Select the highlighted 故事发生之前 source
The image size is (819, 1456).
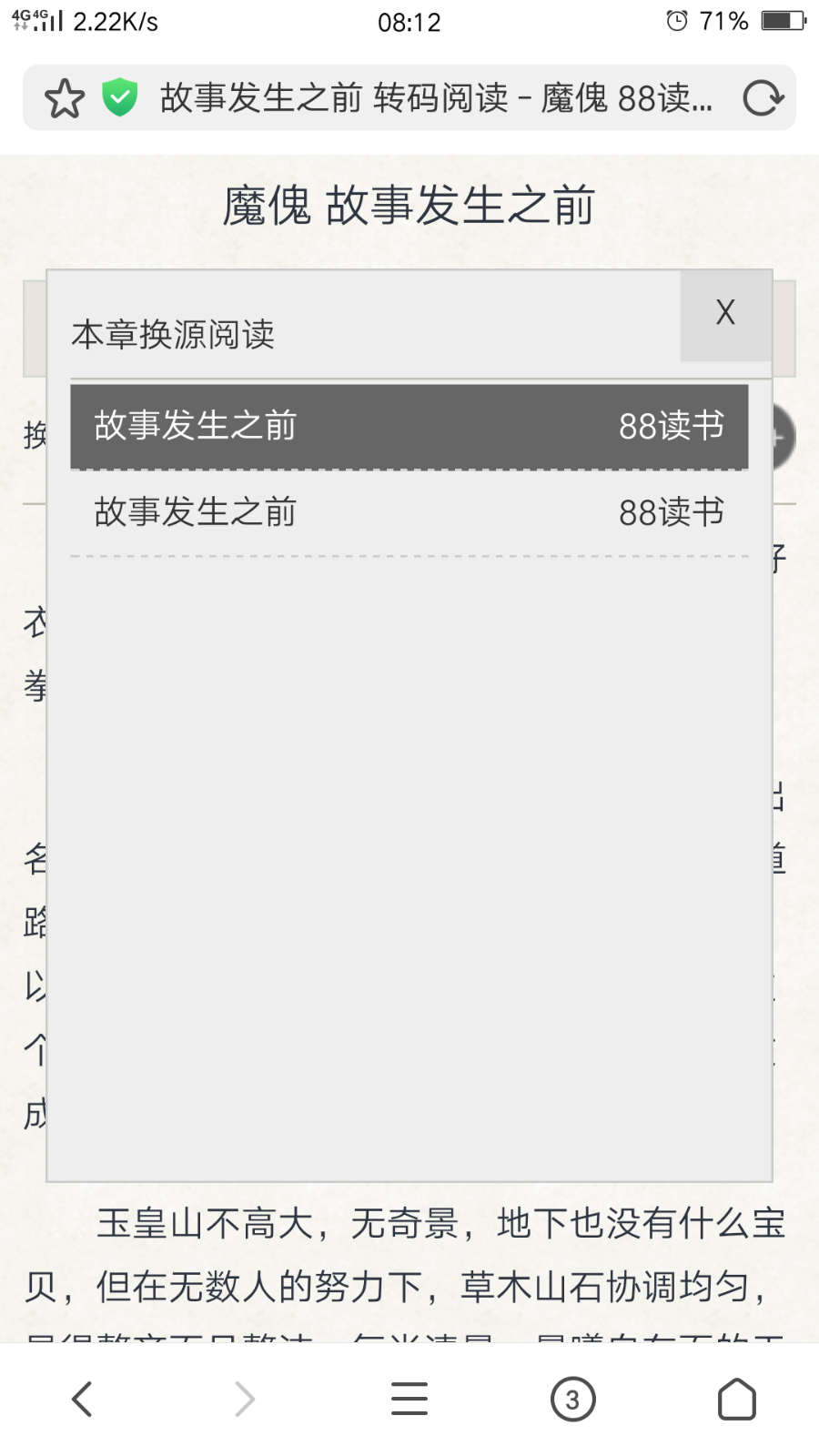pos(409,426)
